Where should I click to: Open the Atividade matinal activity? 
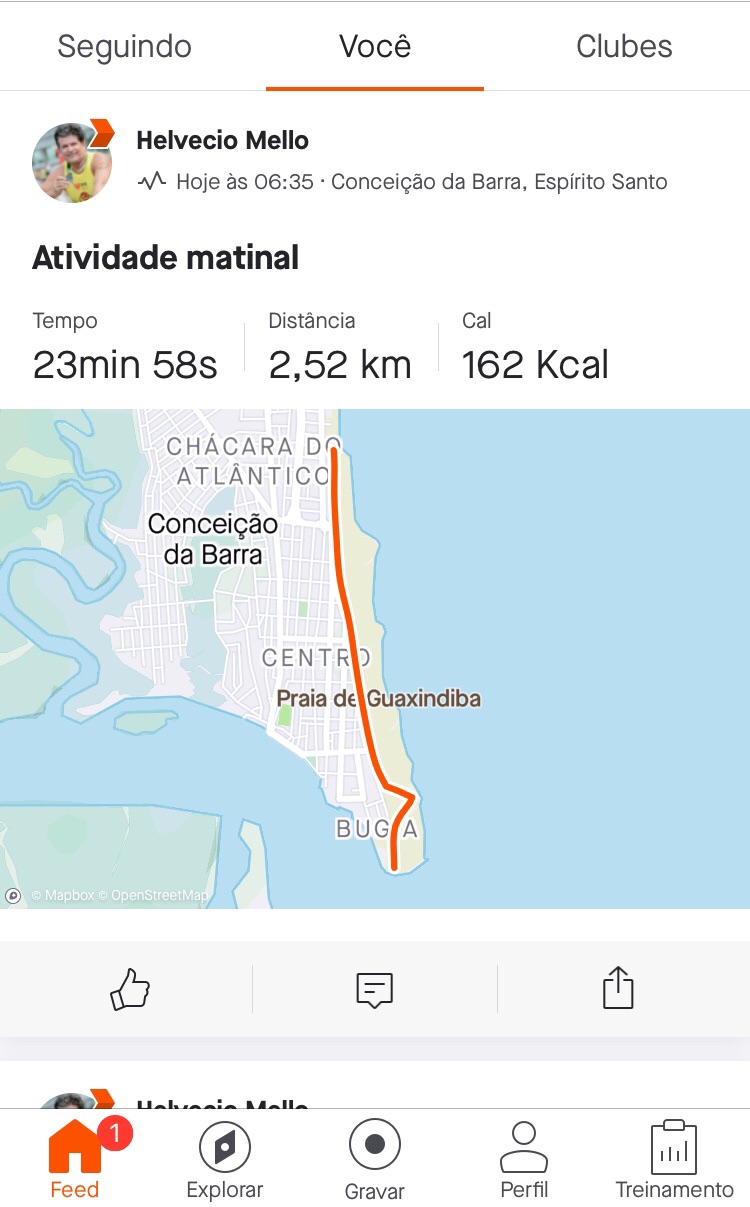pyautogui.click(x=166, y=258)
